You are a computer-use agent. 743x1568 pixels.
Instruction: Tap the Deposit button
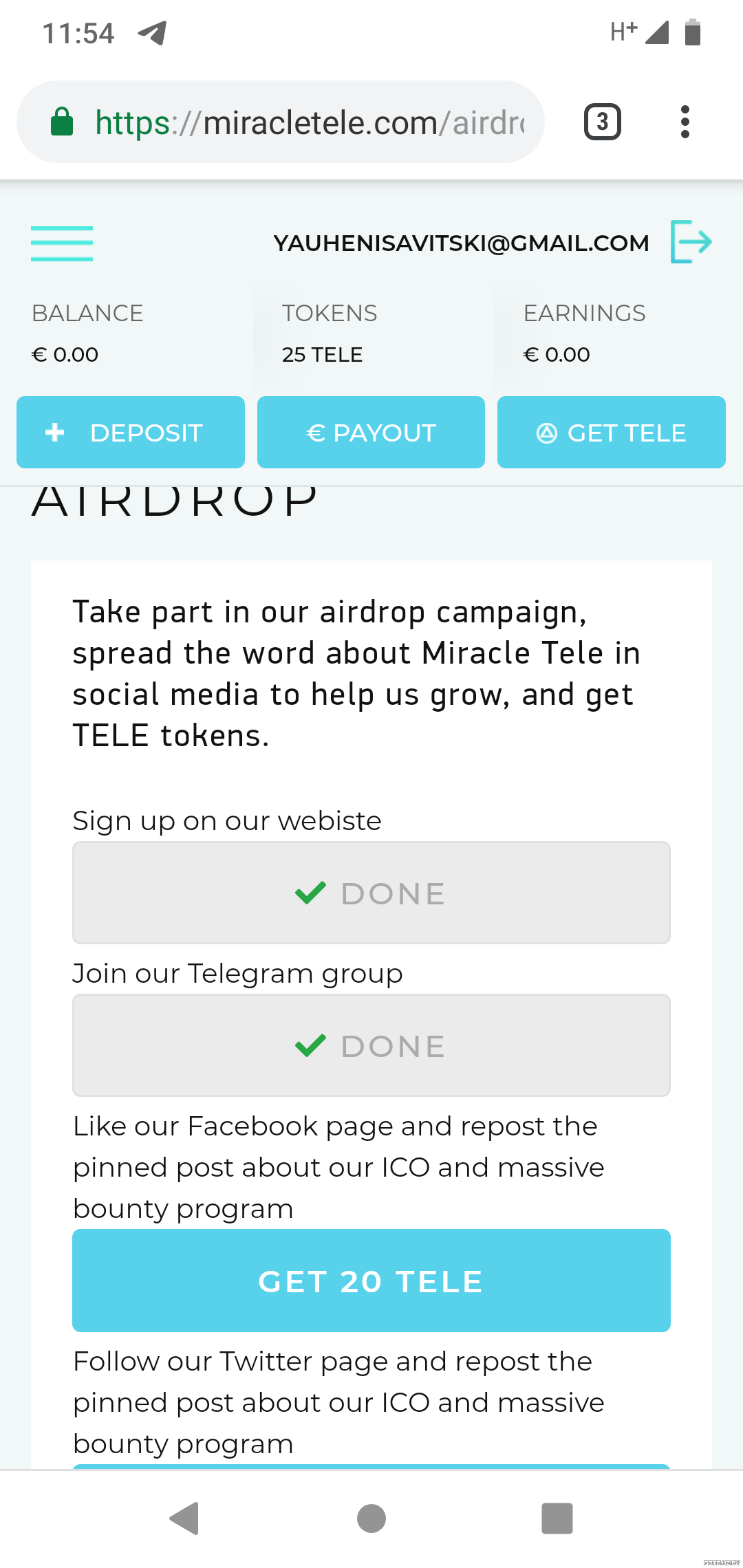[131, 433]
